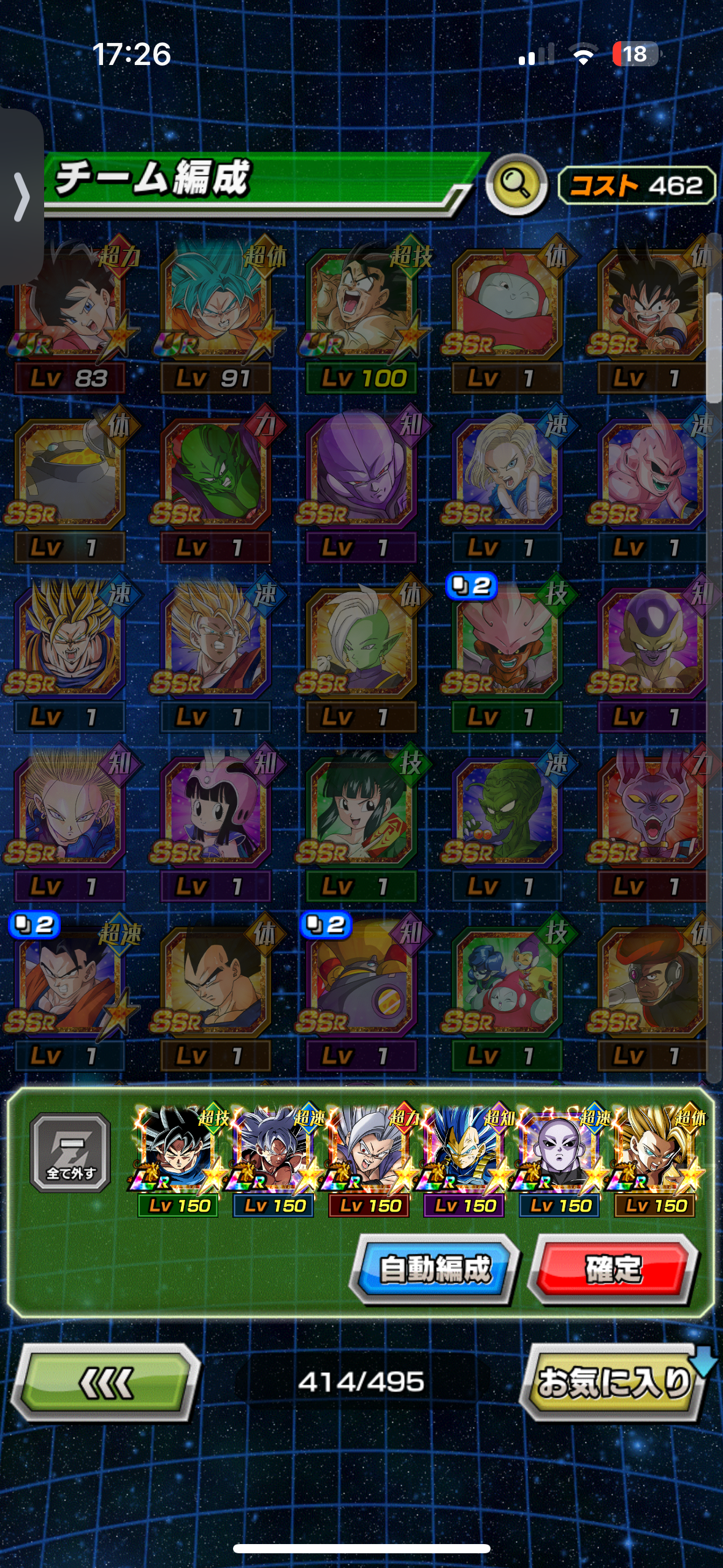Viewport: 723px width, 1568px height.
Task: Remove all members with 全て外す
Action: tap(71, 1152)
